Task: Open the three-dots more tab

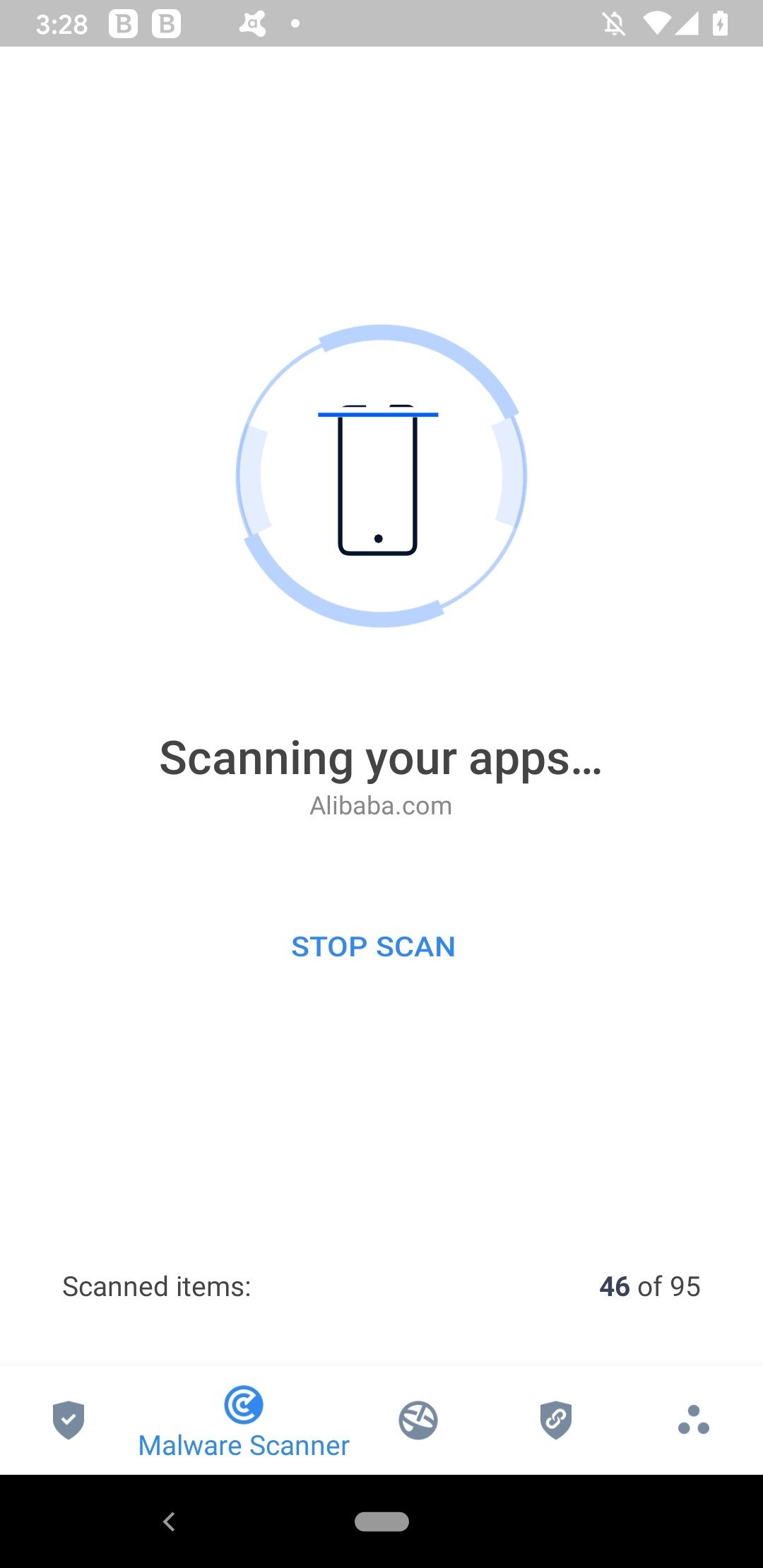Action: point(694,1420)
